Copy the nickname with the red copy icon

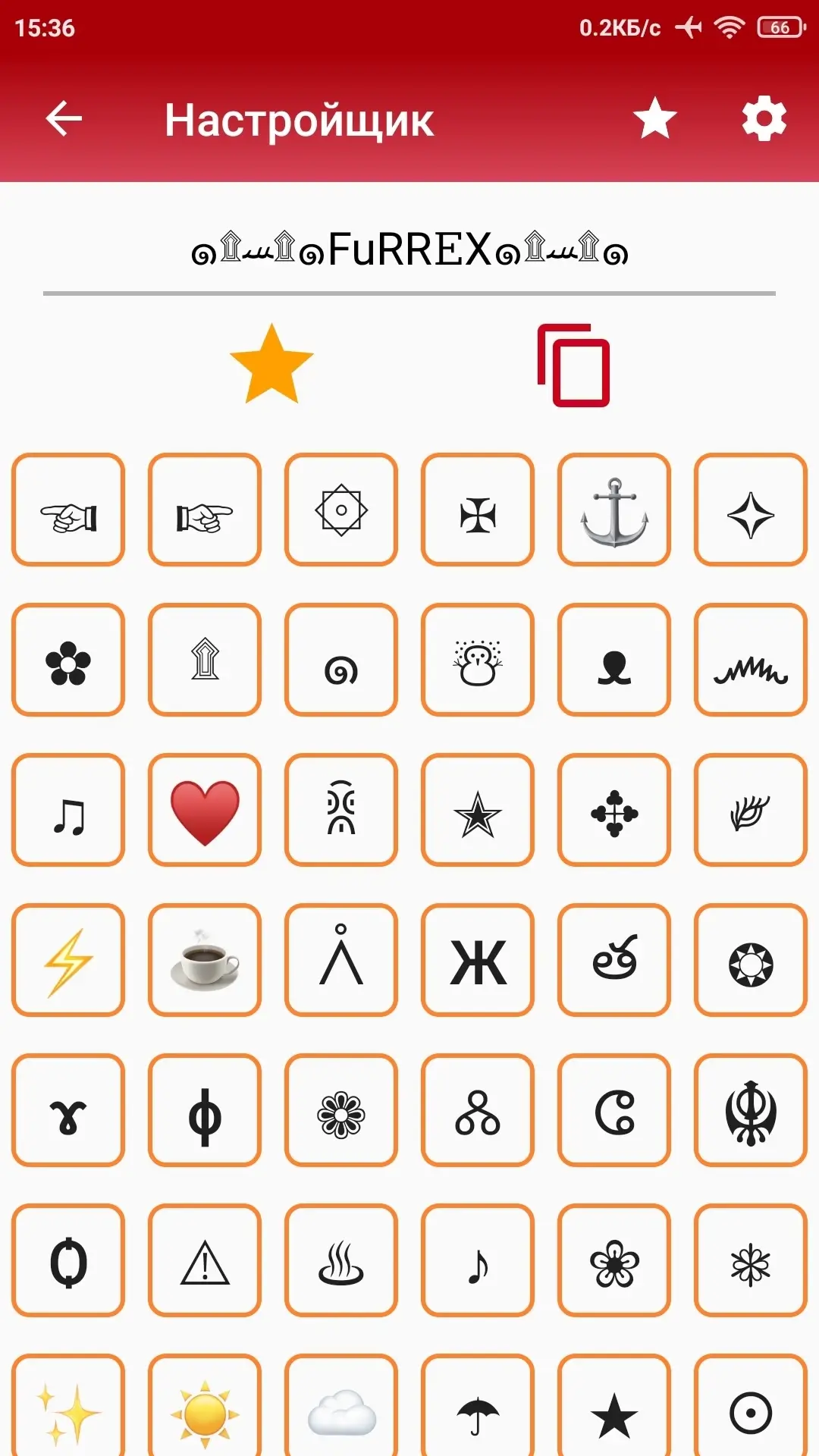[573, 365]
